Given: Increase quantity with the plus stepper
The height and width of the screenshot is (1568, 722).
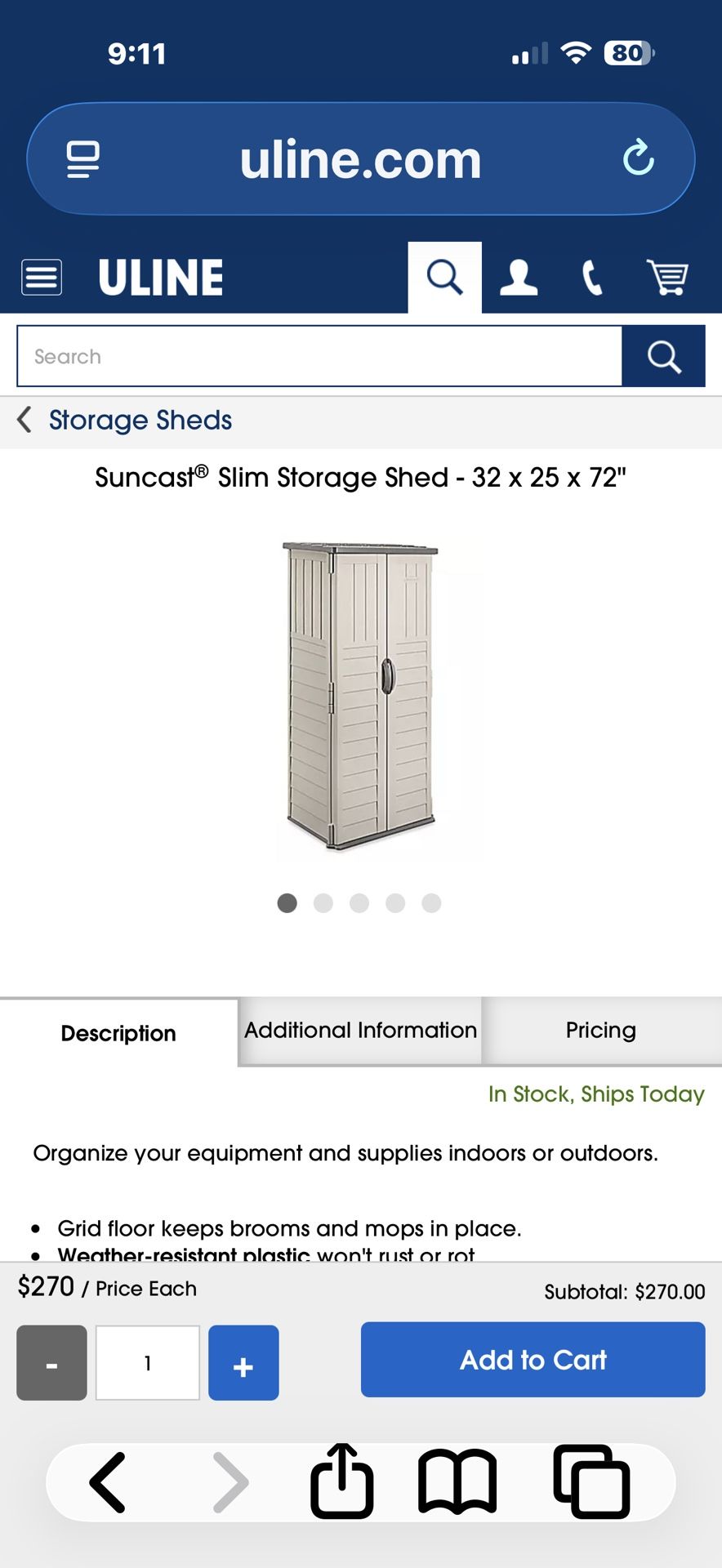Looking at the screenshot, I should [243, 1362].
